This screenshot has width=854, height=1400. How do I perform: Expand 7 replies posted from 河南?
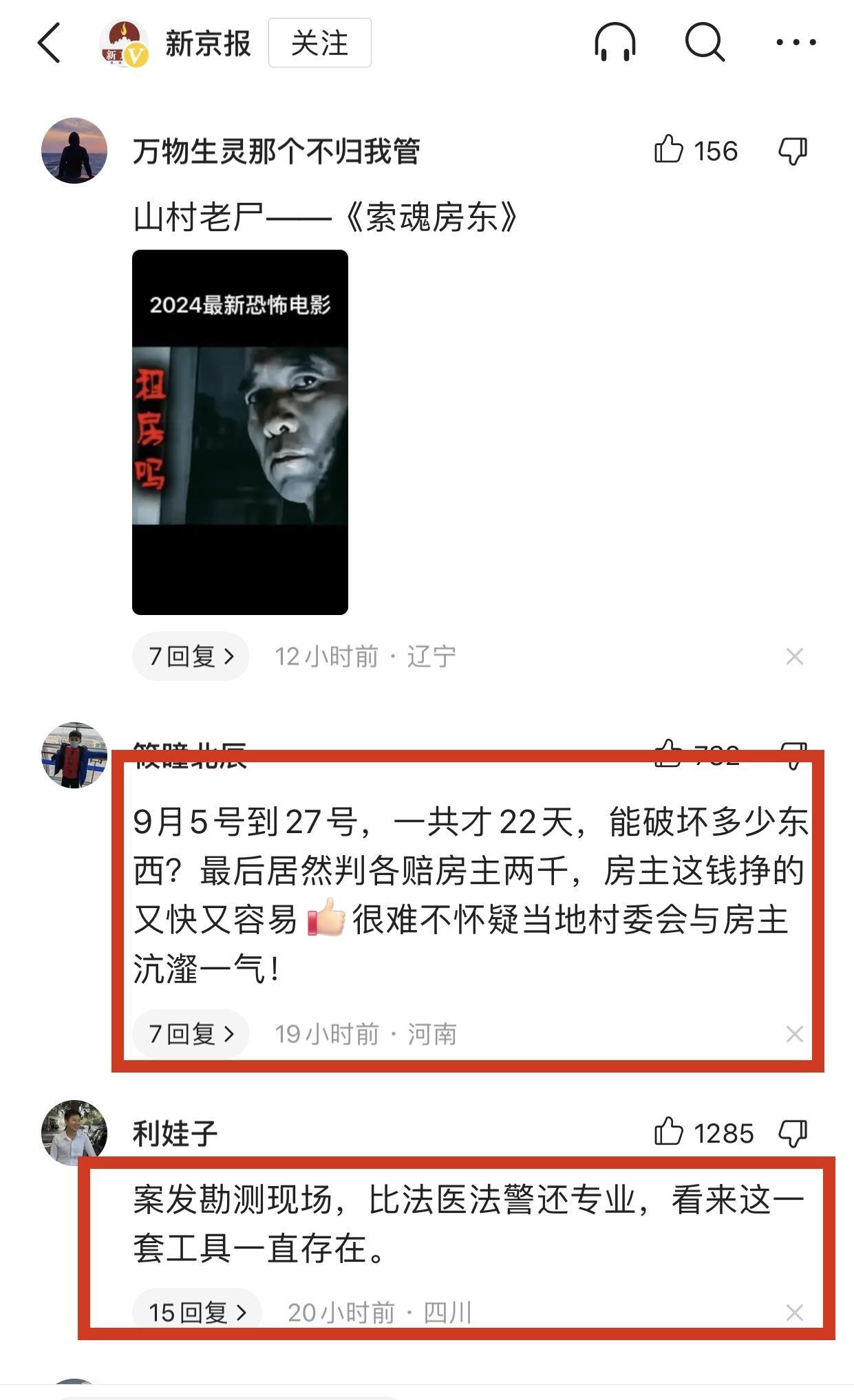(x=191, y=1033)
